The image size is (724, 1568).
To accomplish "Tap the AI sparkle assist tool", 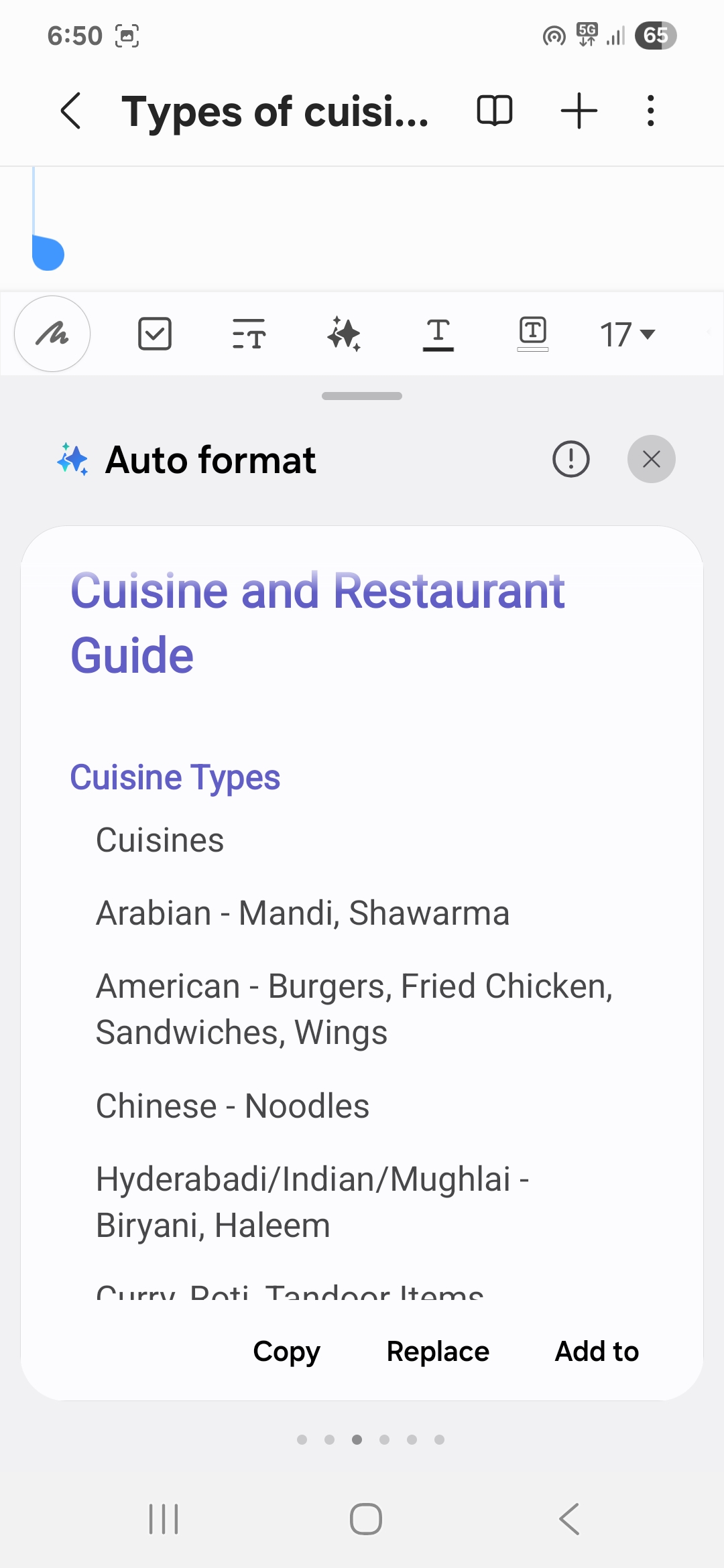I will click(x=344, y=334).
